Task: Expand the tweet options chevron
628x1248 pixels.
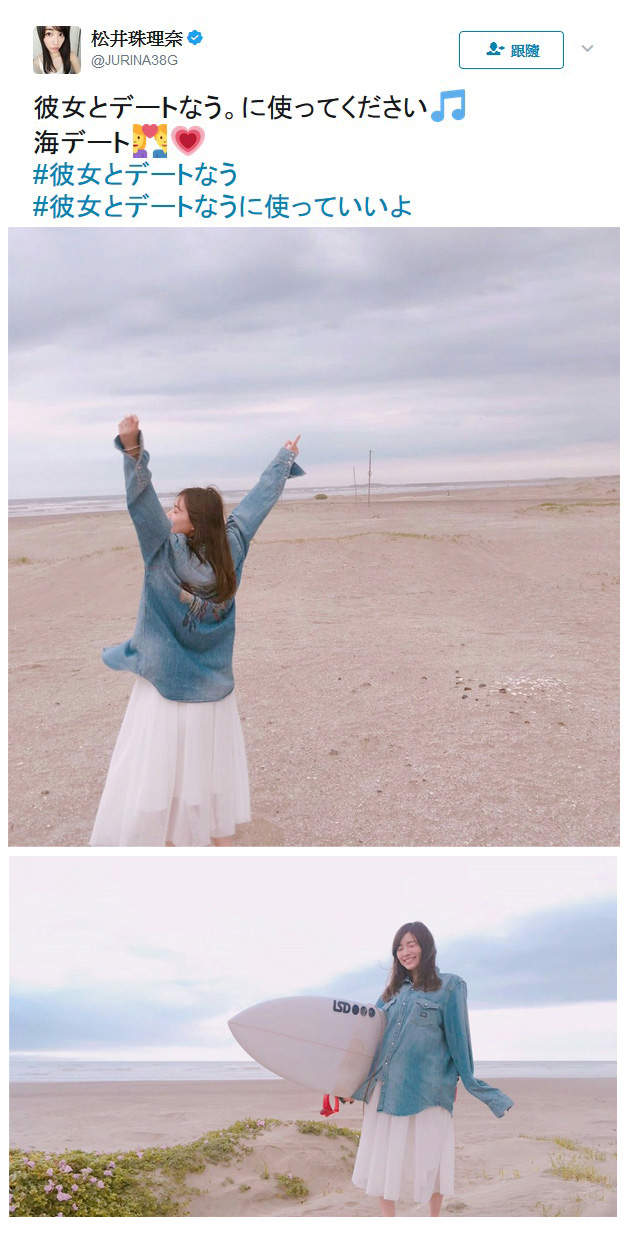Action: point(587,48)
